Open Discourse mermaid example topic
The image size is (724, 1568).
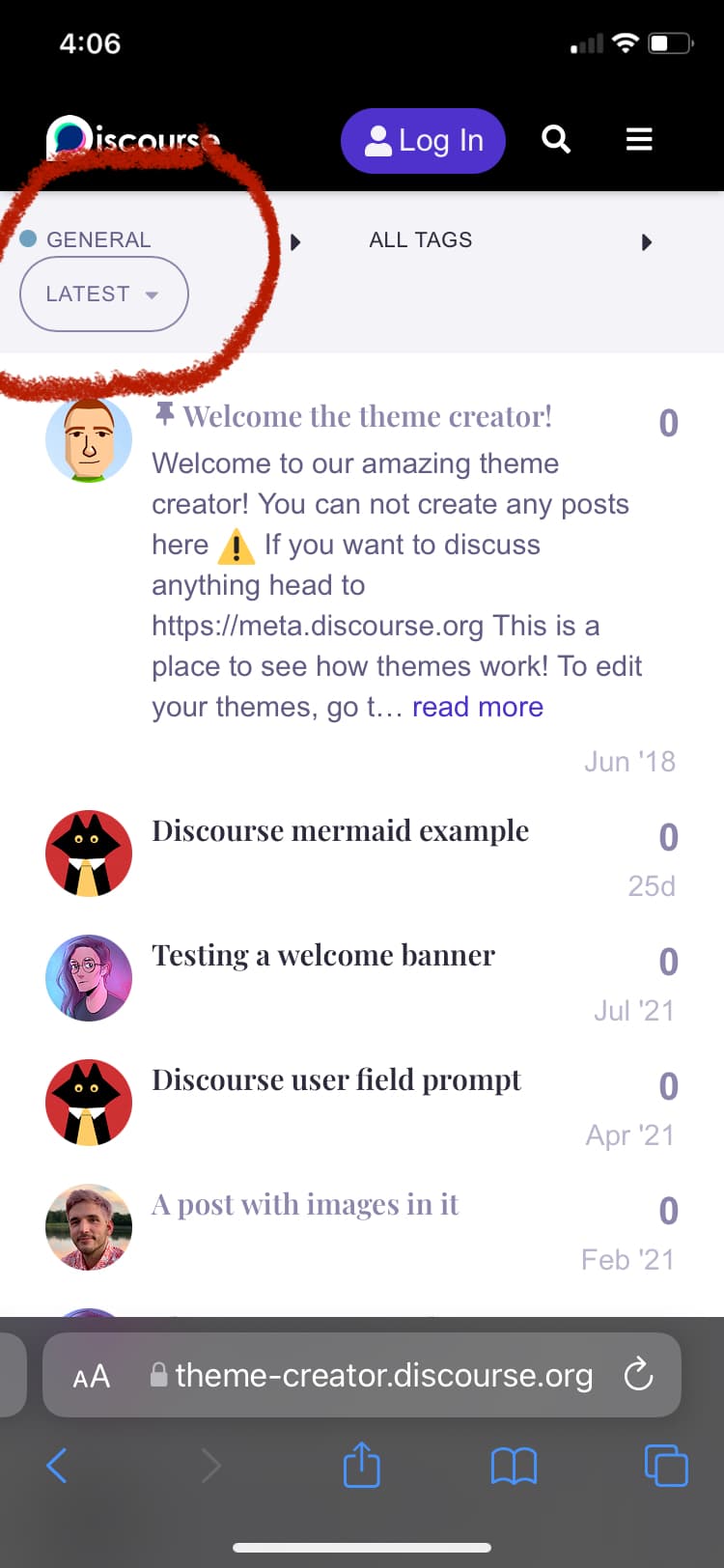[340, 831]
